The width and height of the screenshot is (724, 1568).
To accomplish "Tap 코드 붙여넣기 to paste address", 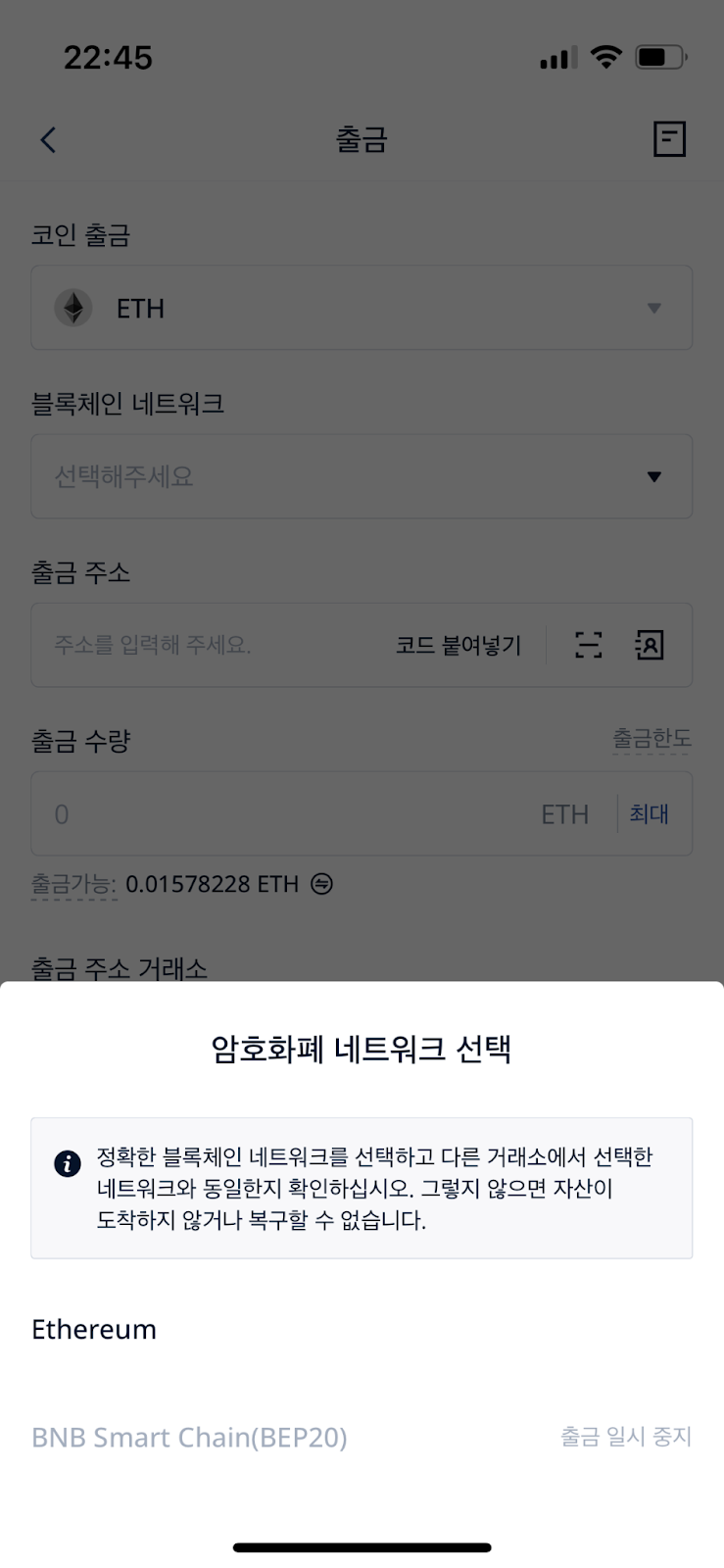I will [459, 645].
